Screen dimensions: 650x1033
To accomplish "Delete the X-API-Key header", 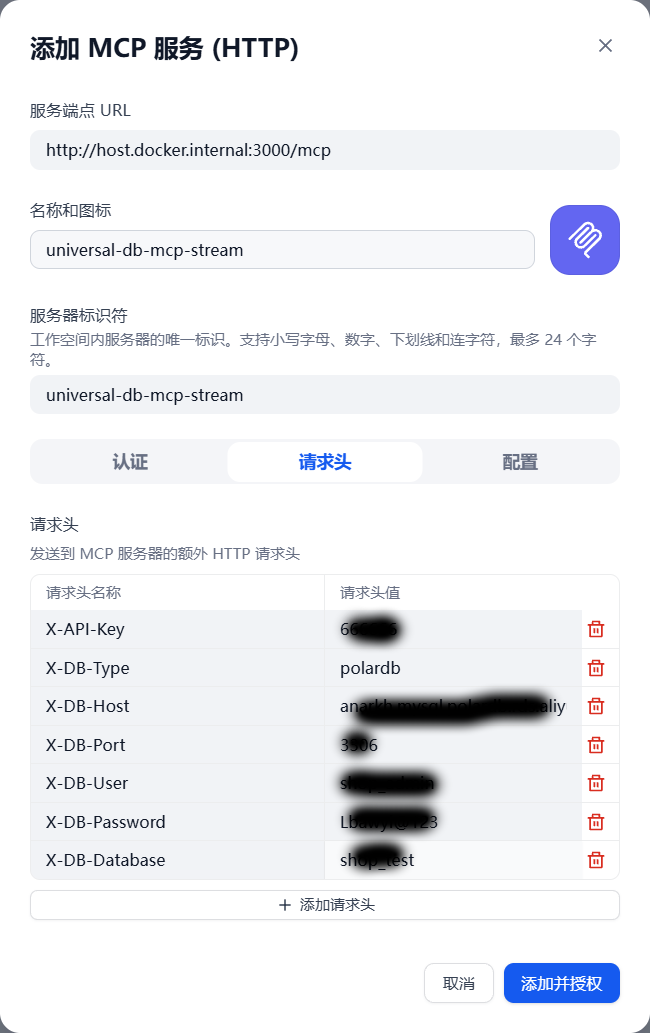I will [x=596, y=629].
